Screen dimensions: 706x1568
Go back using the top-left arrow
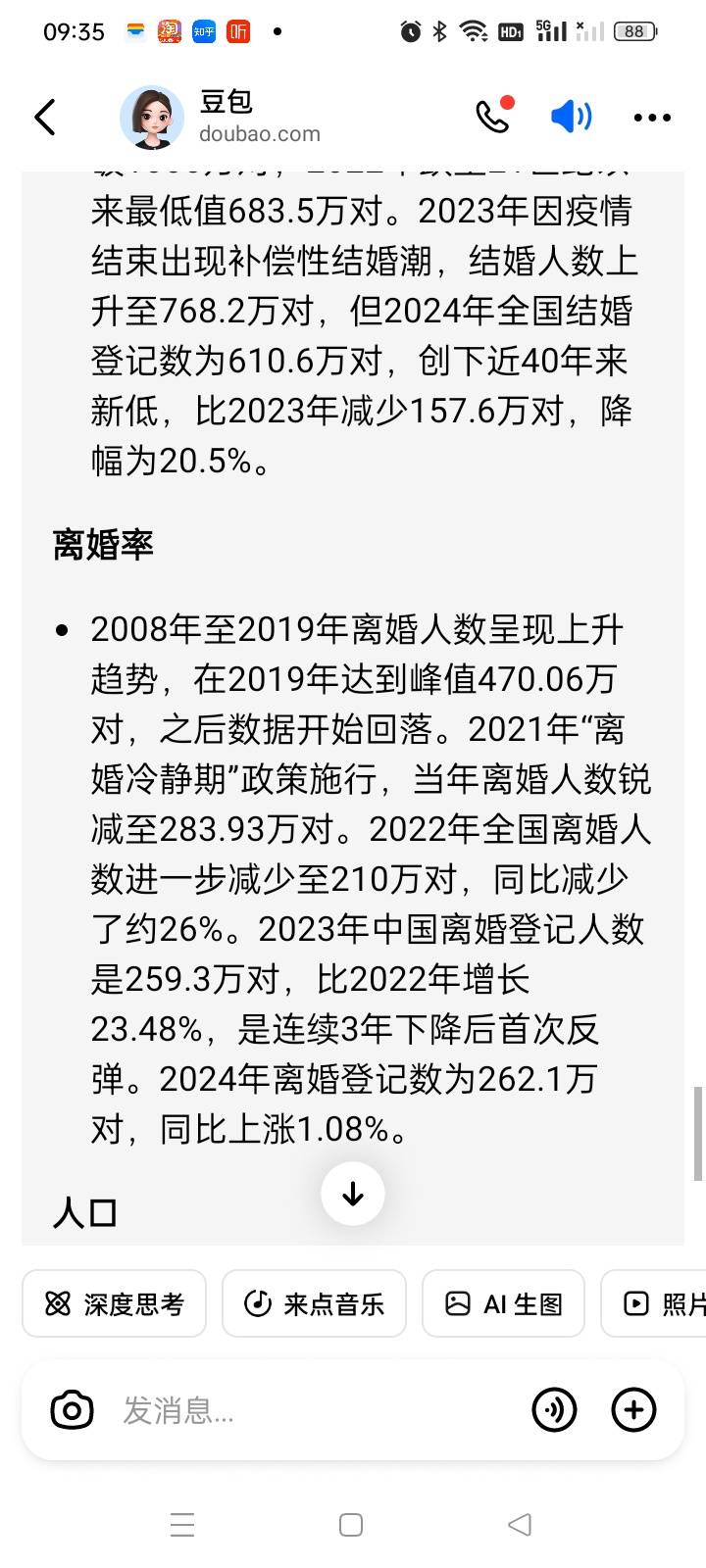(45, 117)
